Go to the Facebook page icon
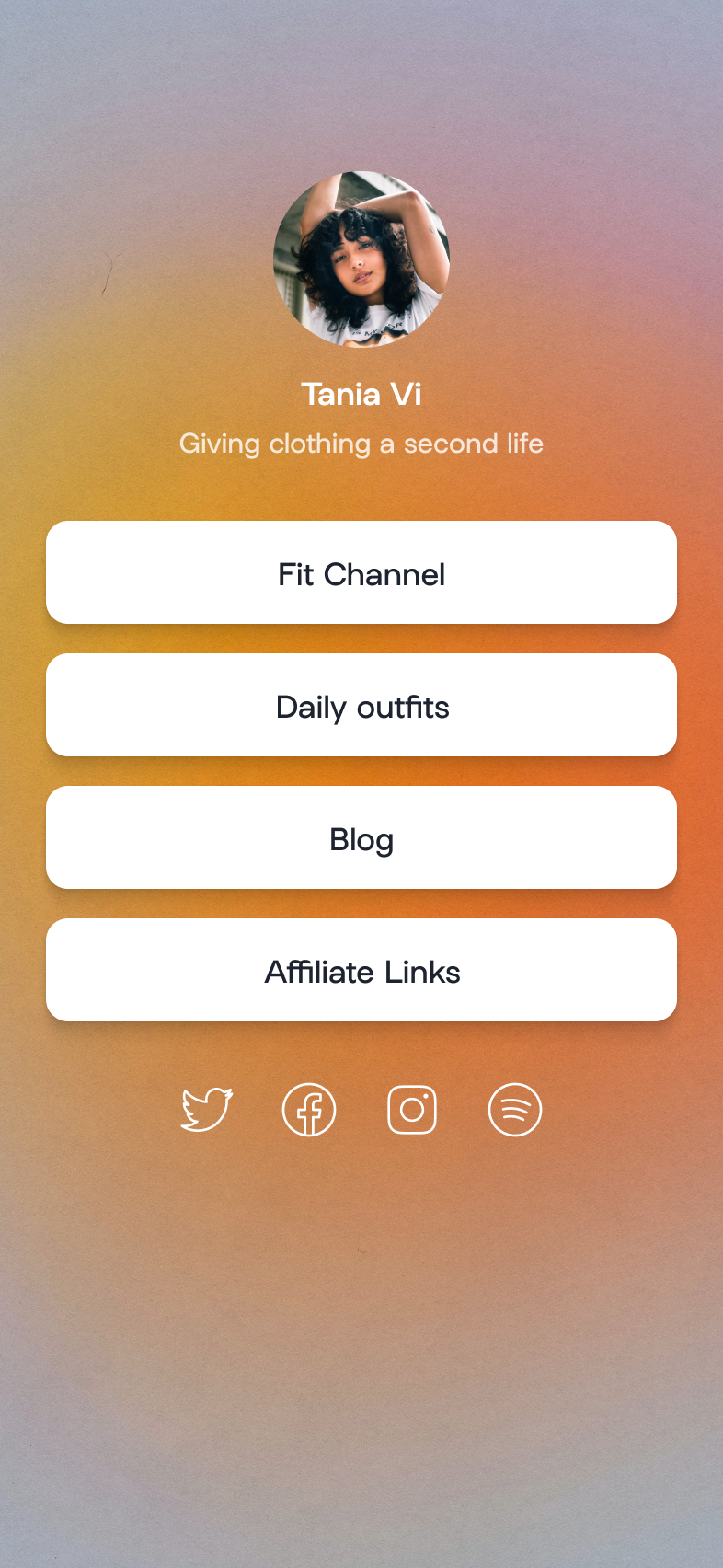The width and height of the screenshot is (723, 1568). pyautogui.click(x=309, y=1110)
